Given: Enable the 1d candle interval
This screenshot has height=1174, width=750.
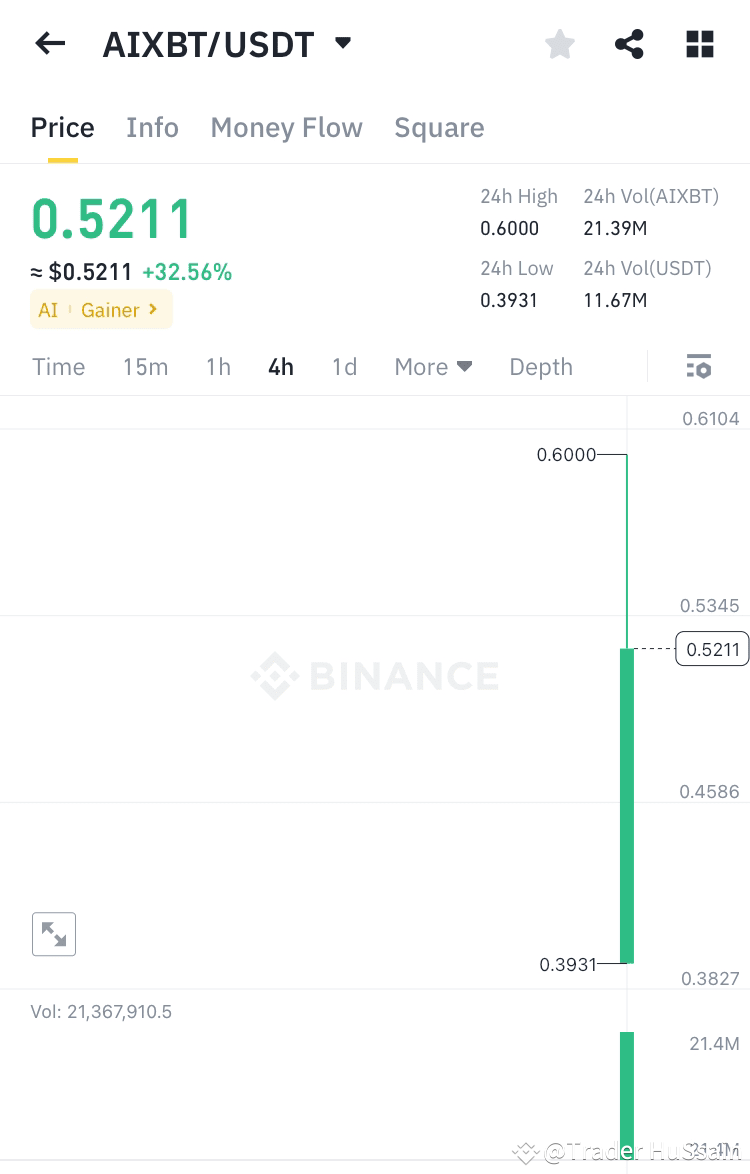Looking at the screenshot, I should [344, 366].
